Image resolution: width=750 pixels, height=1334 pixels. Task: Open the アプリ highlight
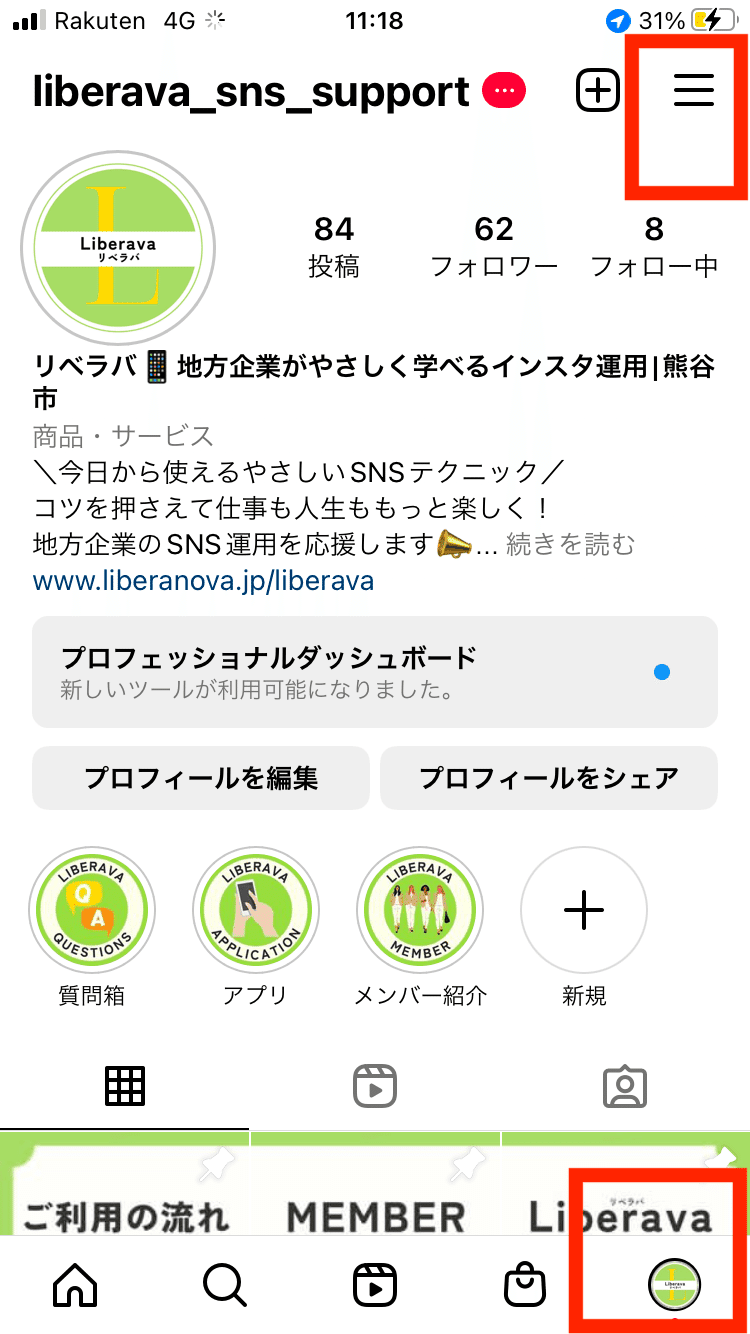255,911
